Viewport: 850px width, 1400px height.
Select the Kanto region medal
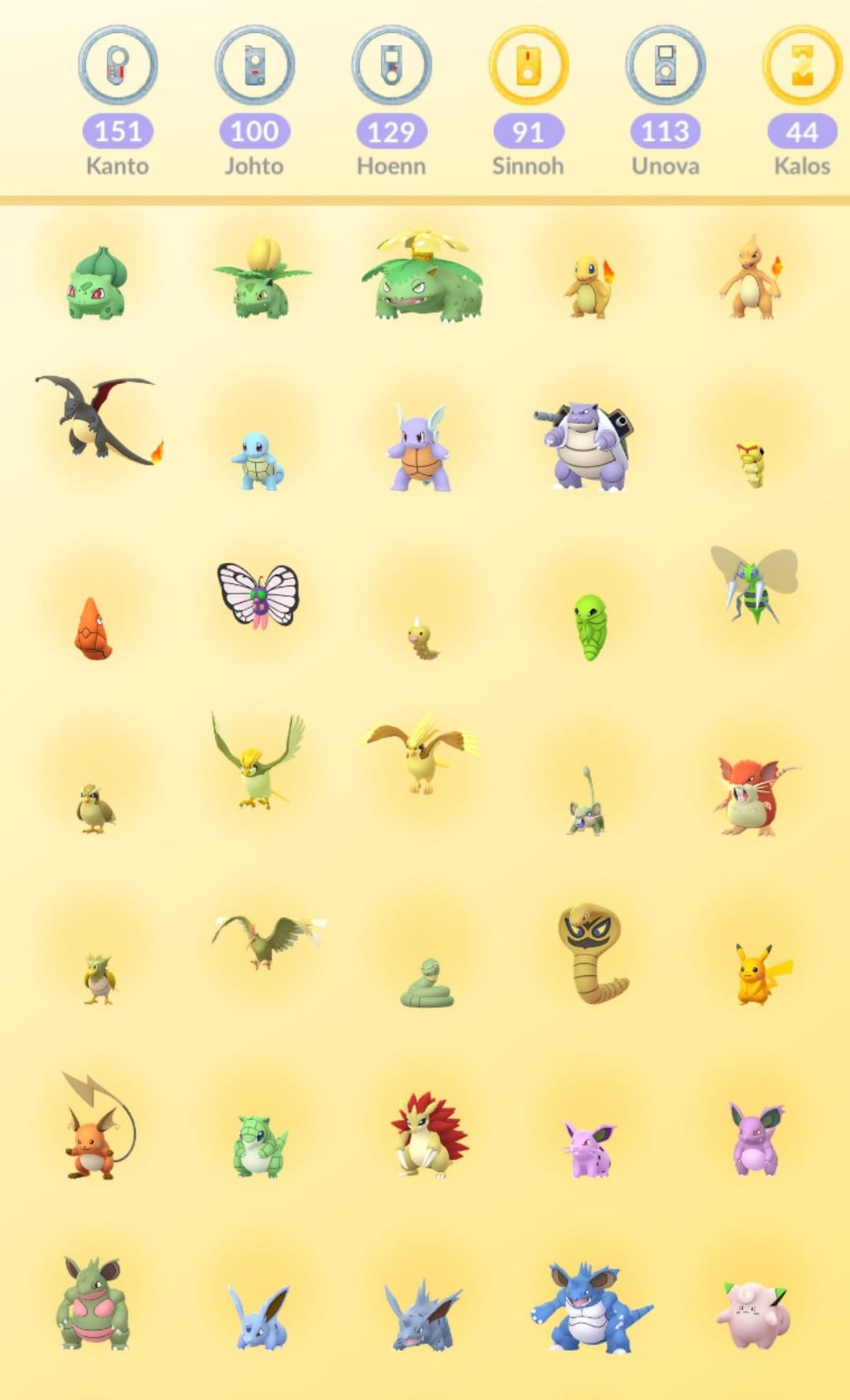coord(117,66)
